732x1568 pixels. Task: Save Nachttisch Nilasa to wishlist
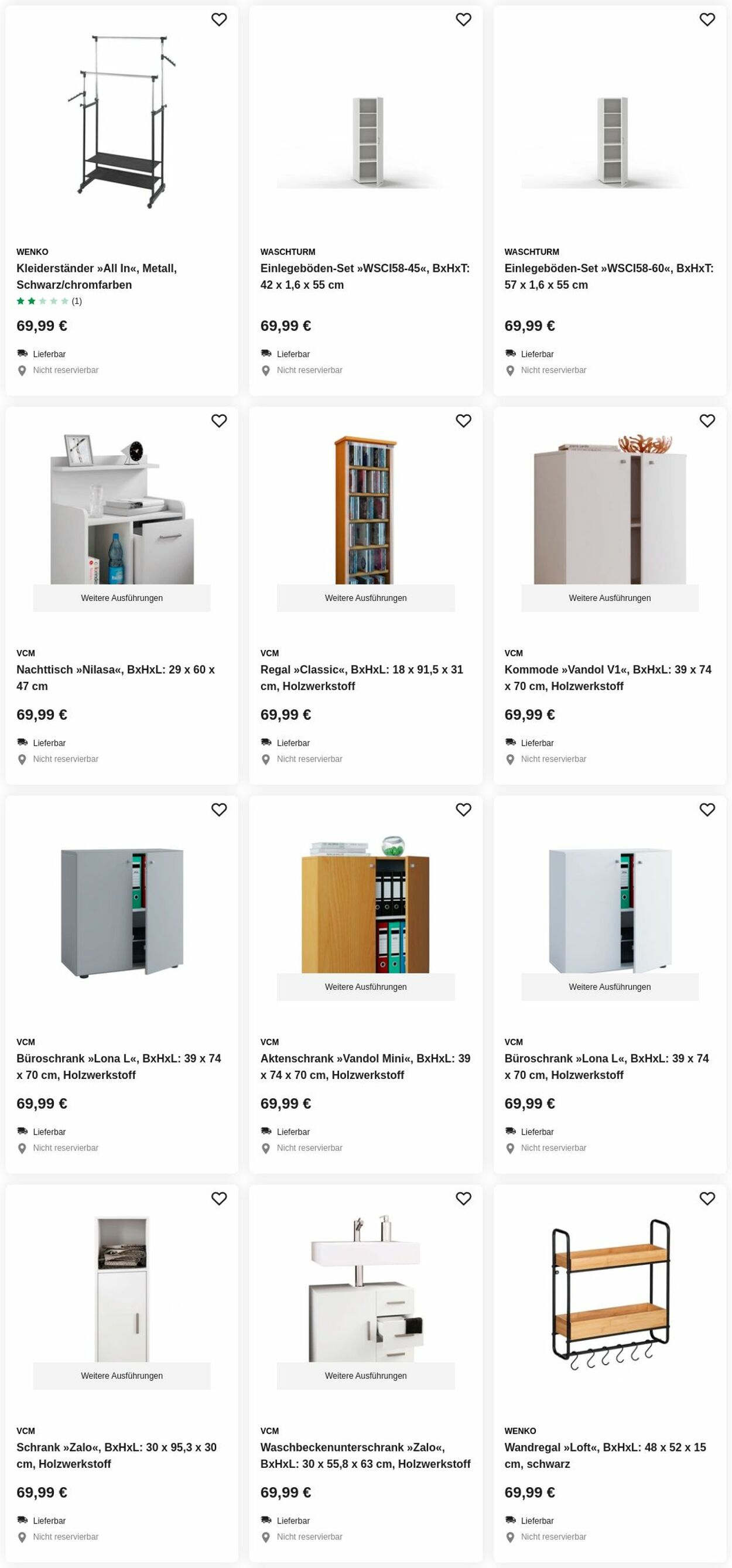coord(219,421)
